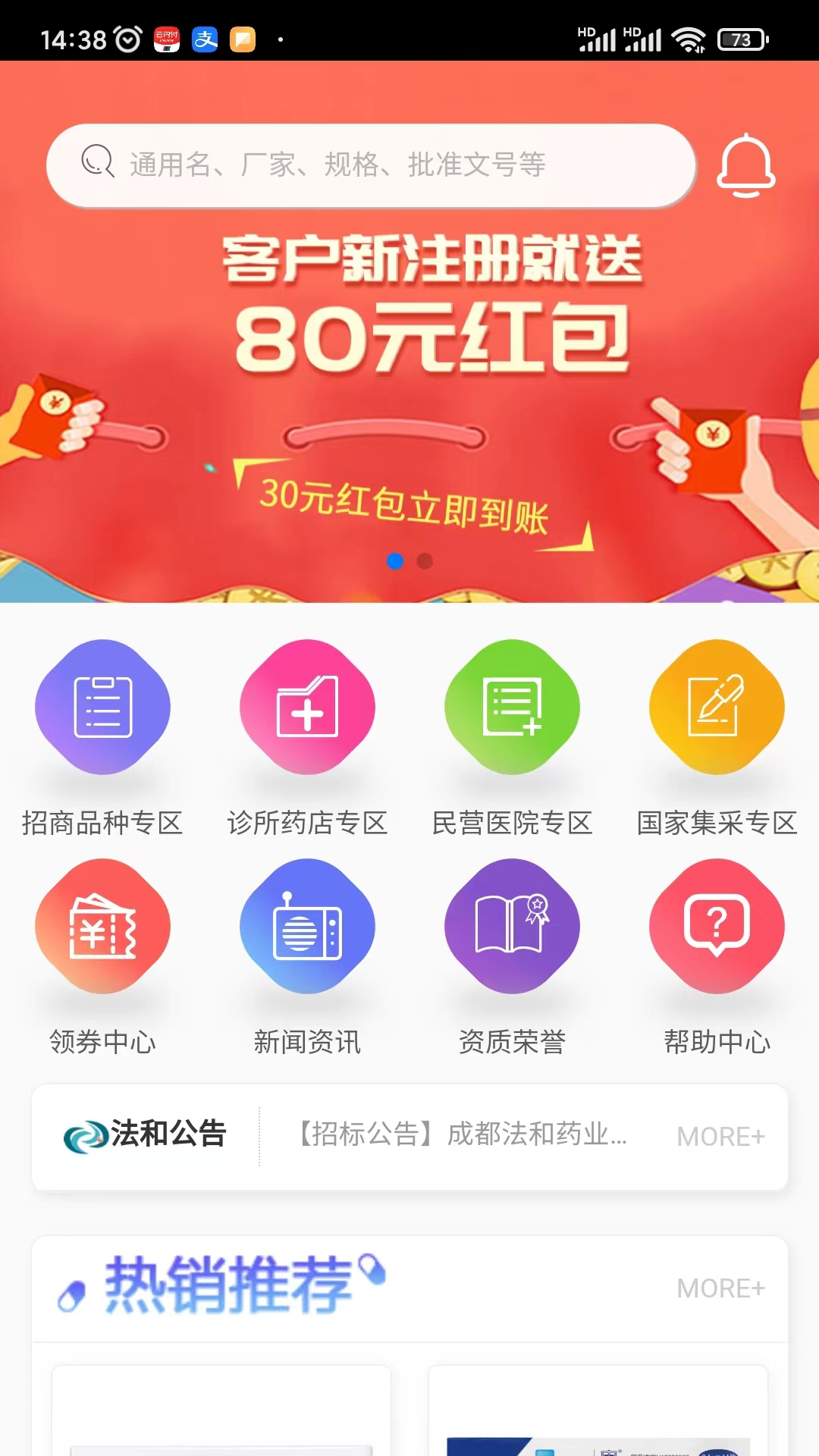Viewport: 819px width, 1456px height.
Task: Select the second banner page dot
Action: point(425,561)
